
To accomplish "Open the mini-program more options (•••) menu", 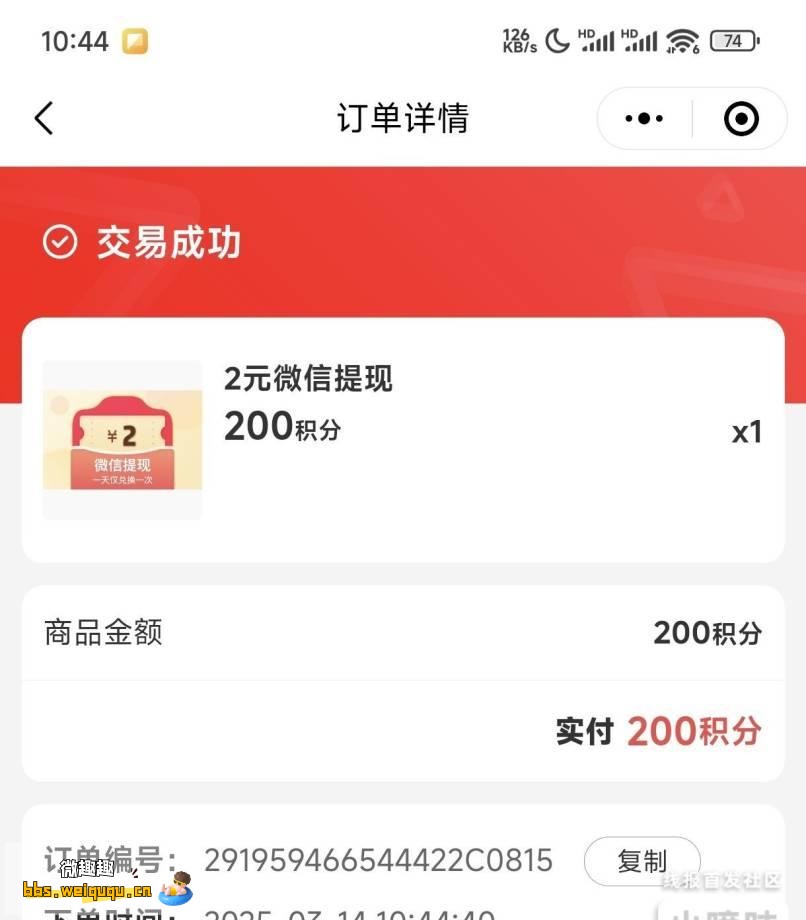I will (643, 118).
